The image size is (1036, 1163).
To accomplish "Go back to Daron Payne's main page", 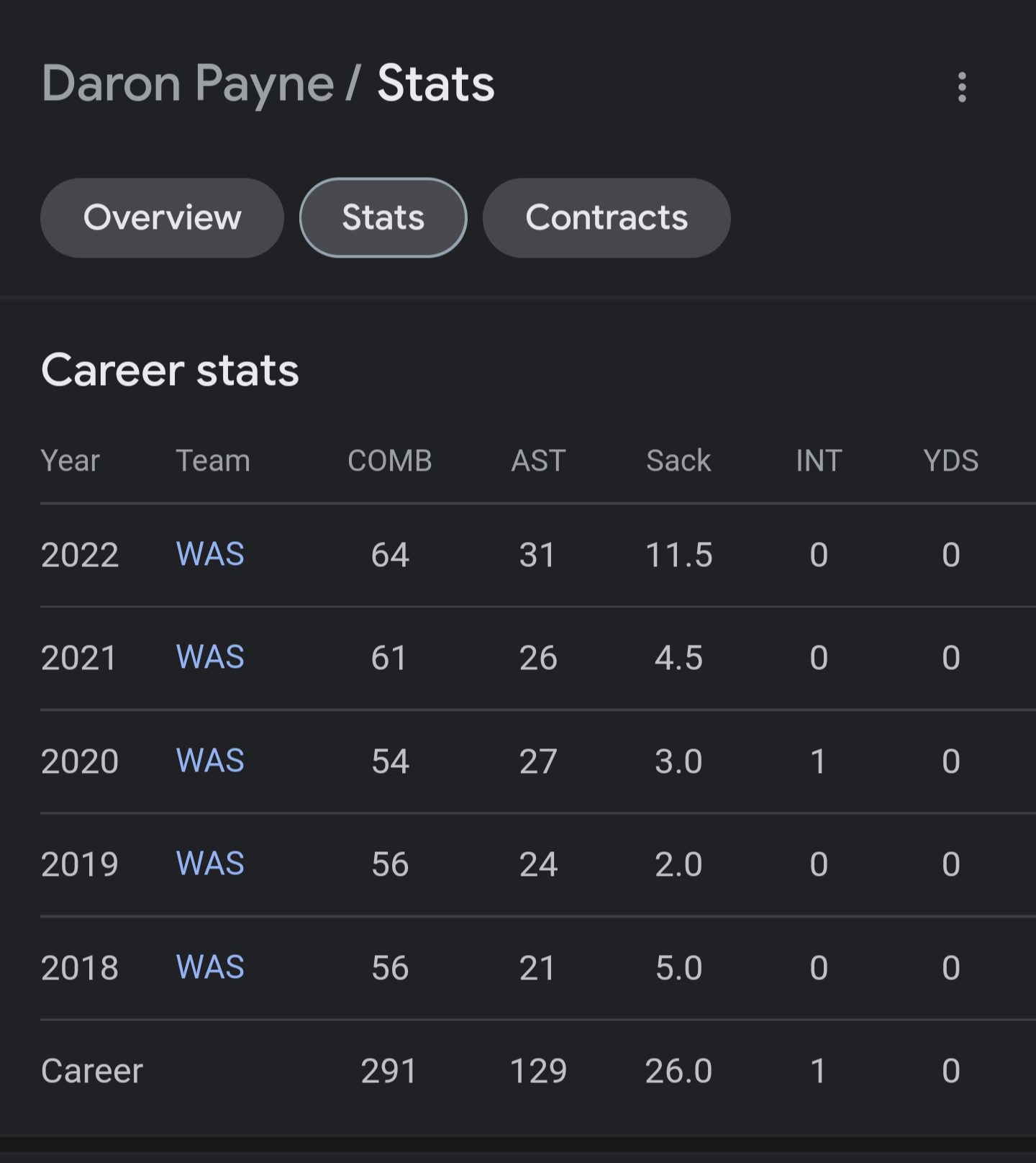I will coord(188,83).
